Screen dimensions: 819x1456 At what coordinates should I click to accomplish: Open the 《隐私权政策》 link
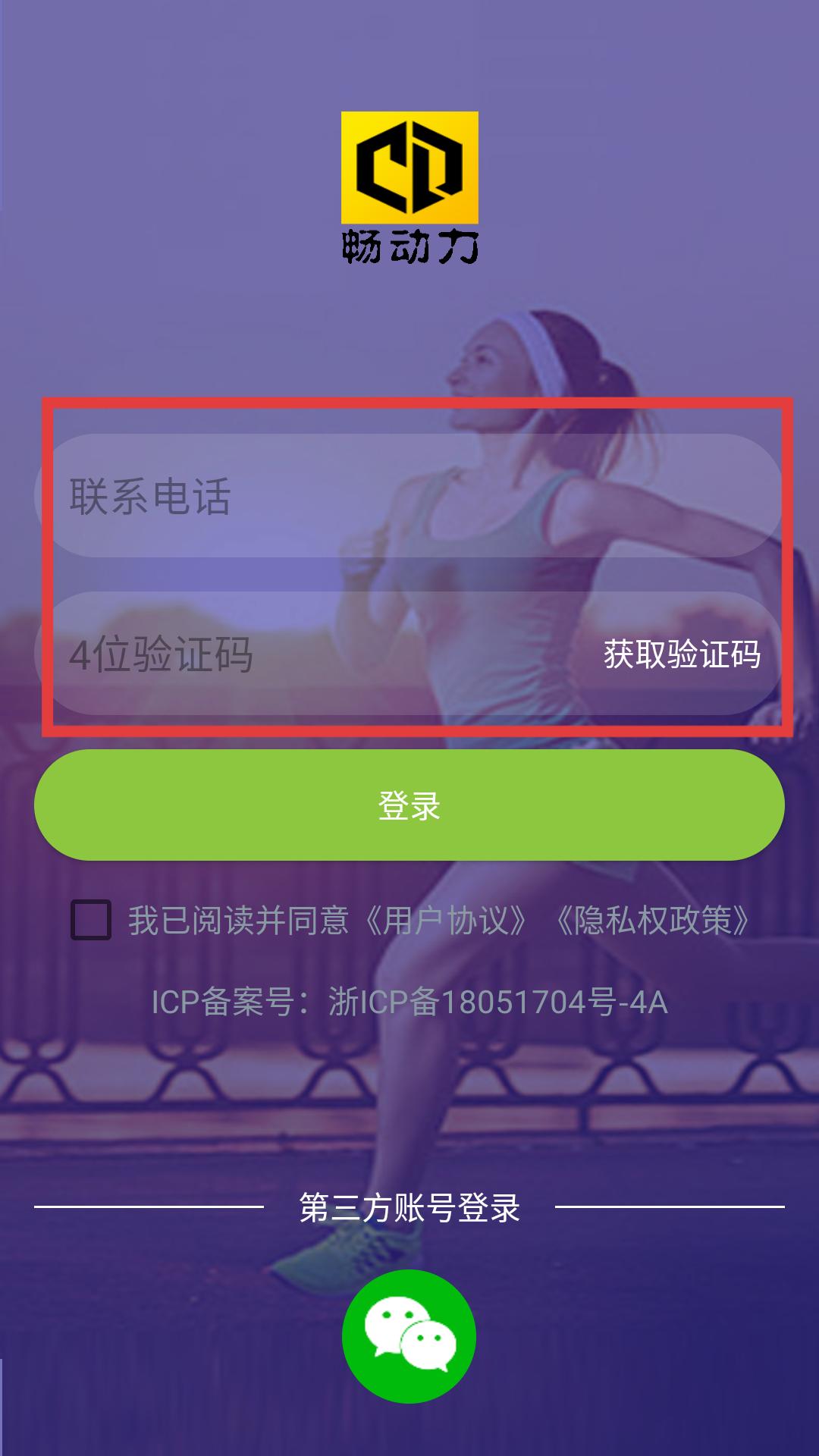(653, 921)
